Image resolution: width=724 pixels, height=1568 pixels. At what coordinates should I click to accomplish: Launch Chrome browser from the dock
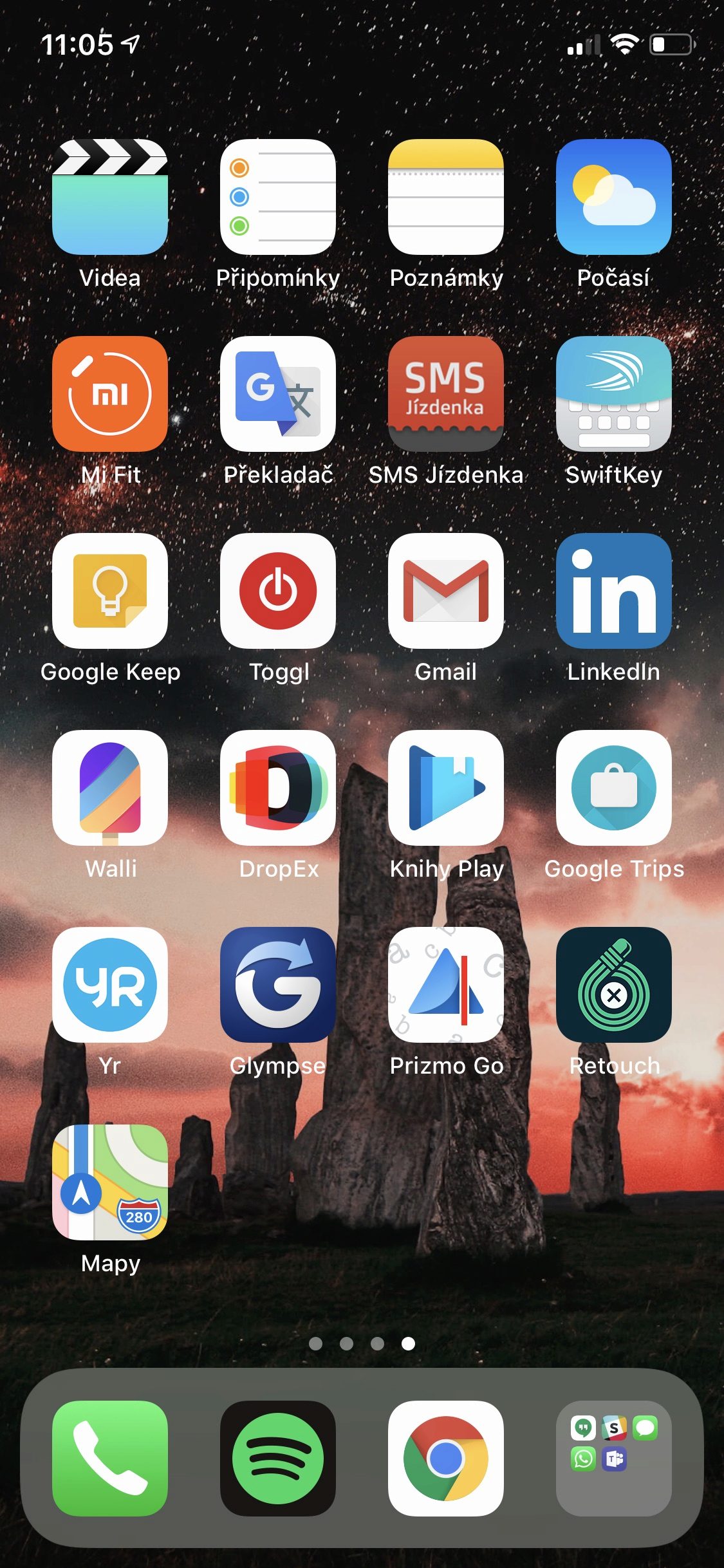point(446,1459)
